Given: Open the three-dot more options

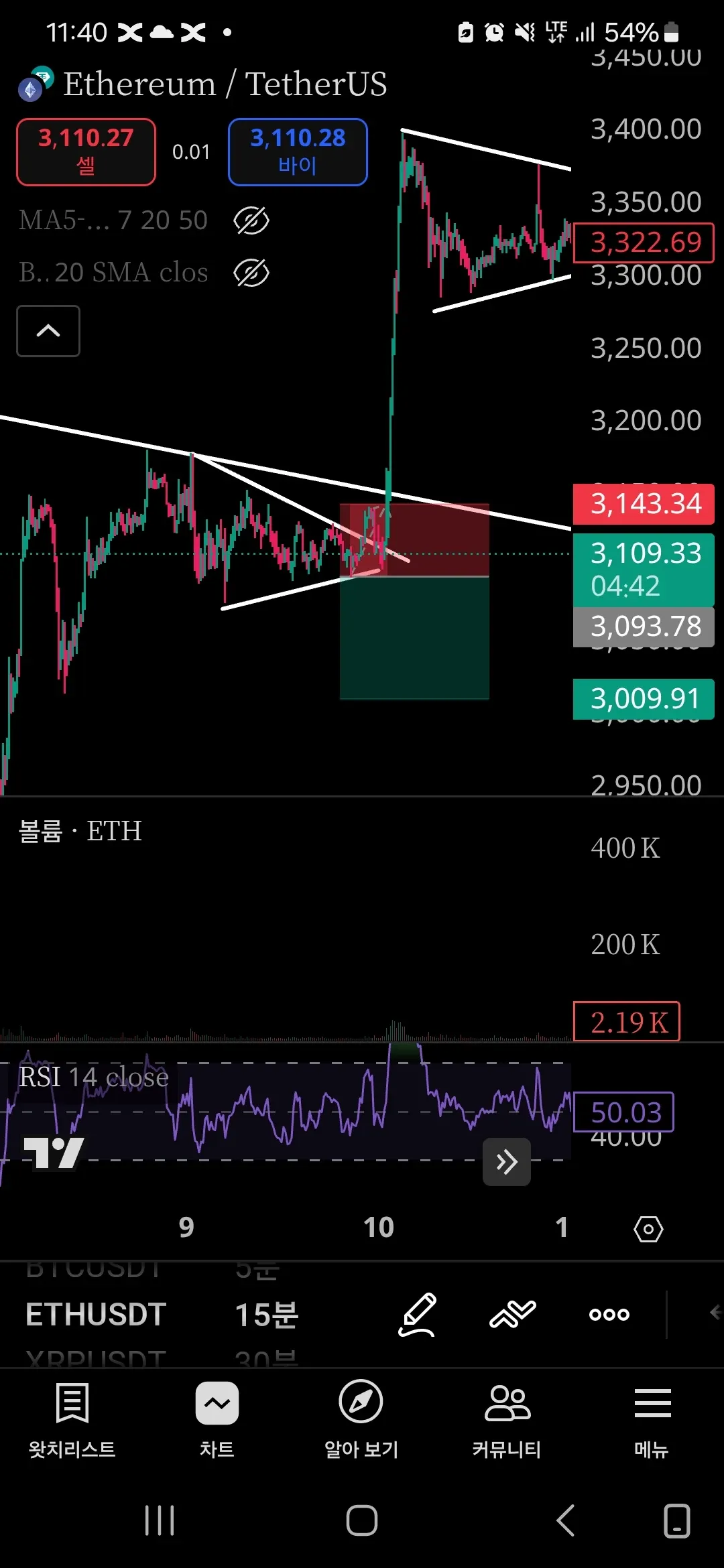Looking at the screenshot, I should click(x=609, y=1315).
